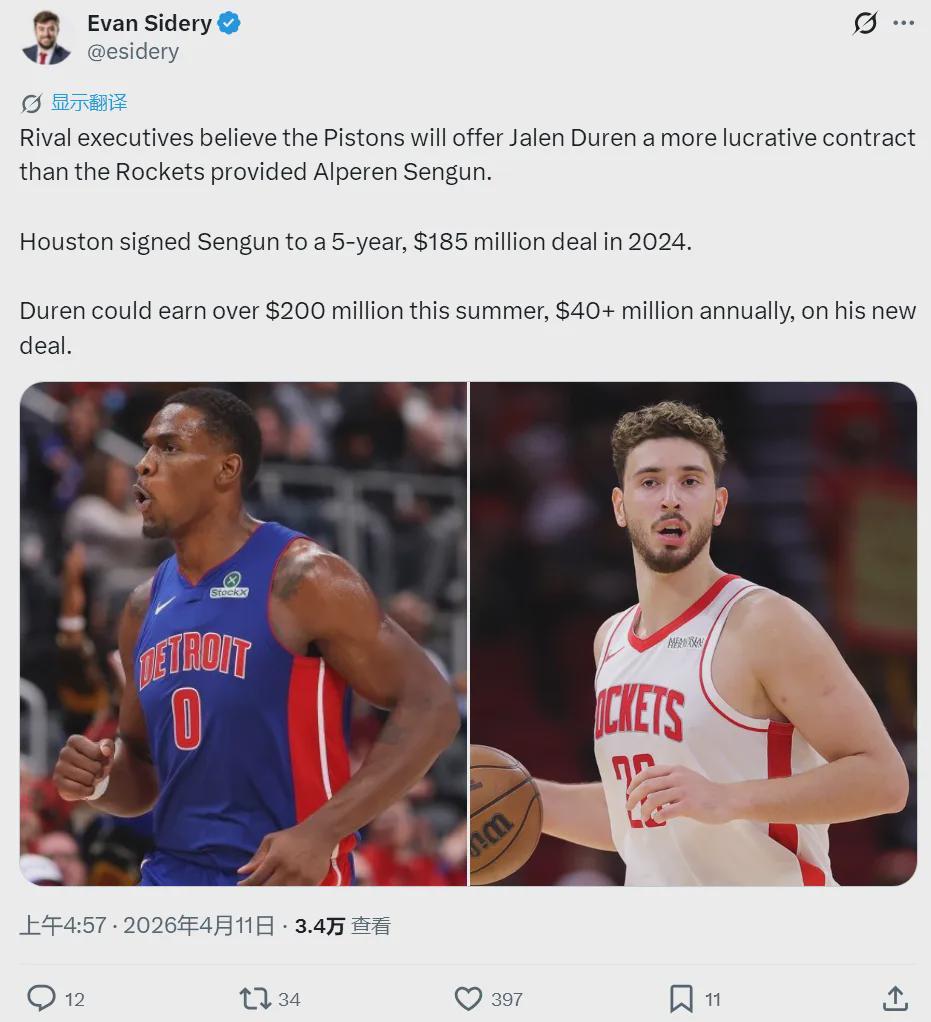Screen dimensions: 931x1022
Task: Like the post with 397 likes
Action: pos(469,998)
